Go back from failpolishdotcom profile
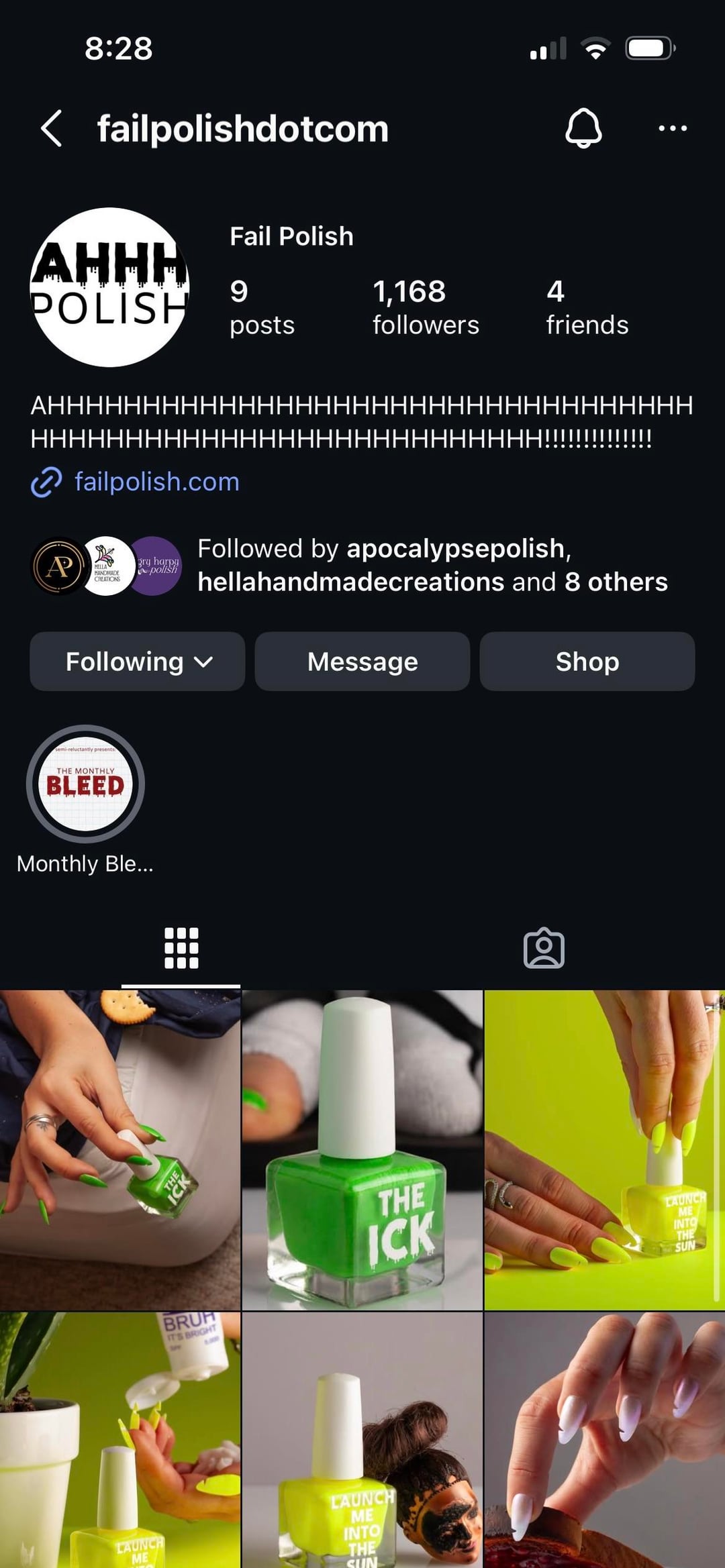Viewport: 725px width, 1568px height. click(x=52, y=128)
